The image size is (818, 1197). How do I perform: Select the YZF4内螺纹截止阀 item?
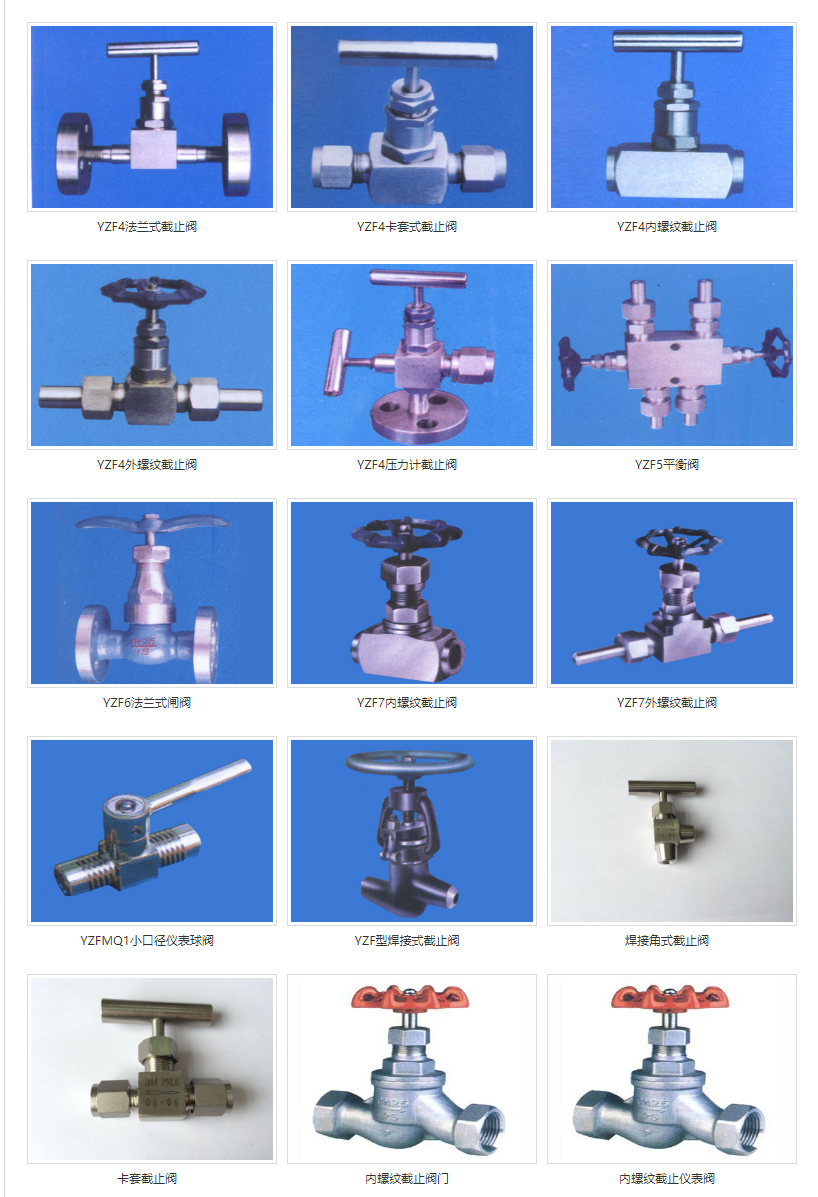point(671,117)
